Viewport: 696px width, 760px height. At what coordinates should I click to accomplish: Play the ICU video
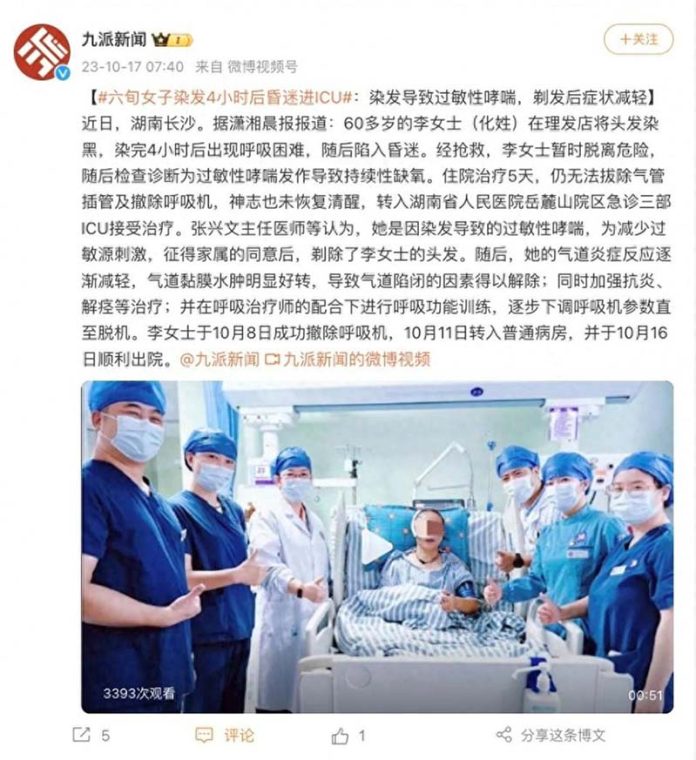click(x=377, y=546)
